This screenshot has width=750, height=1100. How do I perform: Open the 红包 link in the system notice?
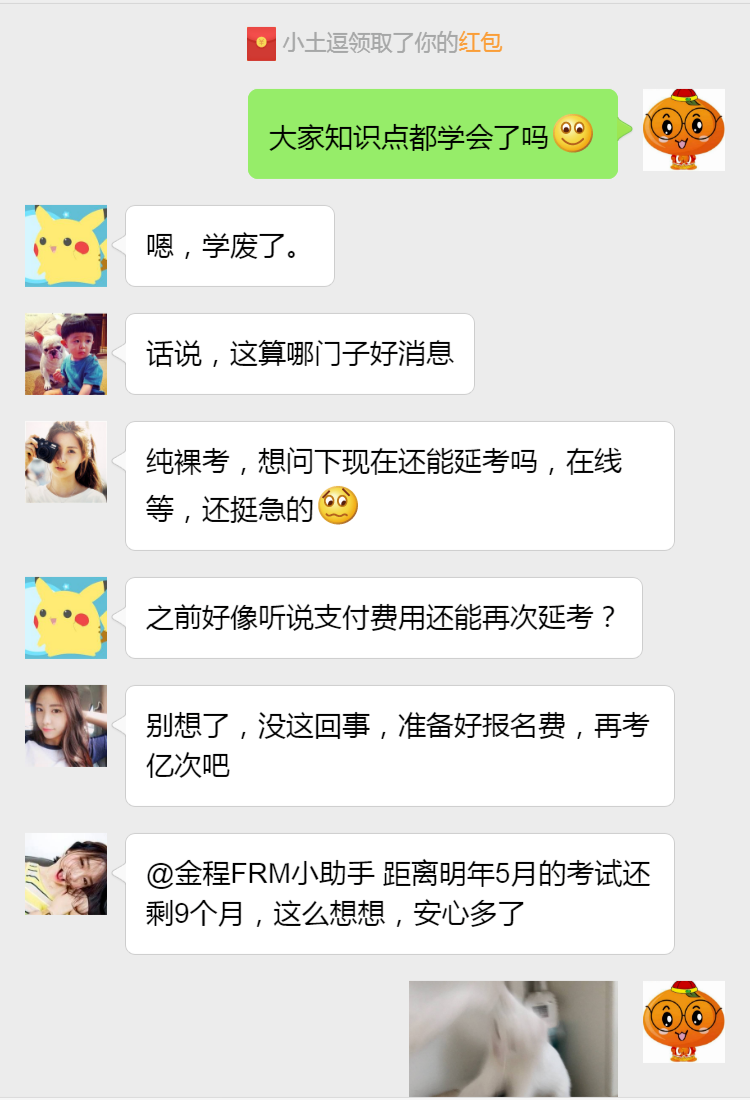point(480,43)
